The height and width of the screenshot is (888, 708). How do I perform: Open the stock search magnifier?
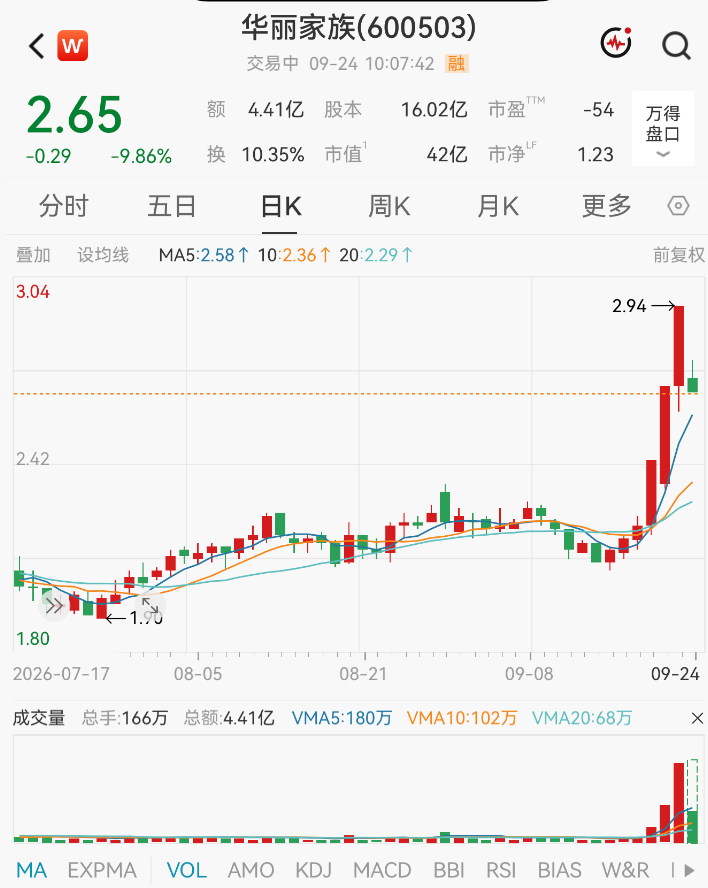coord(676,45)
